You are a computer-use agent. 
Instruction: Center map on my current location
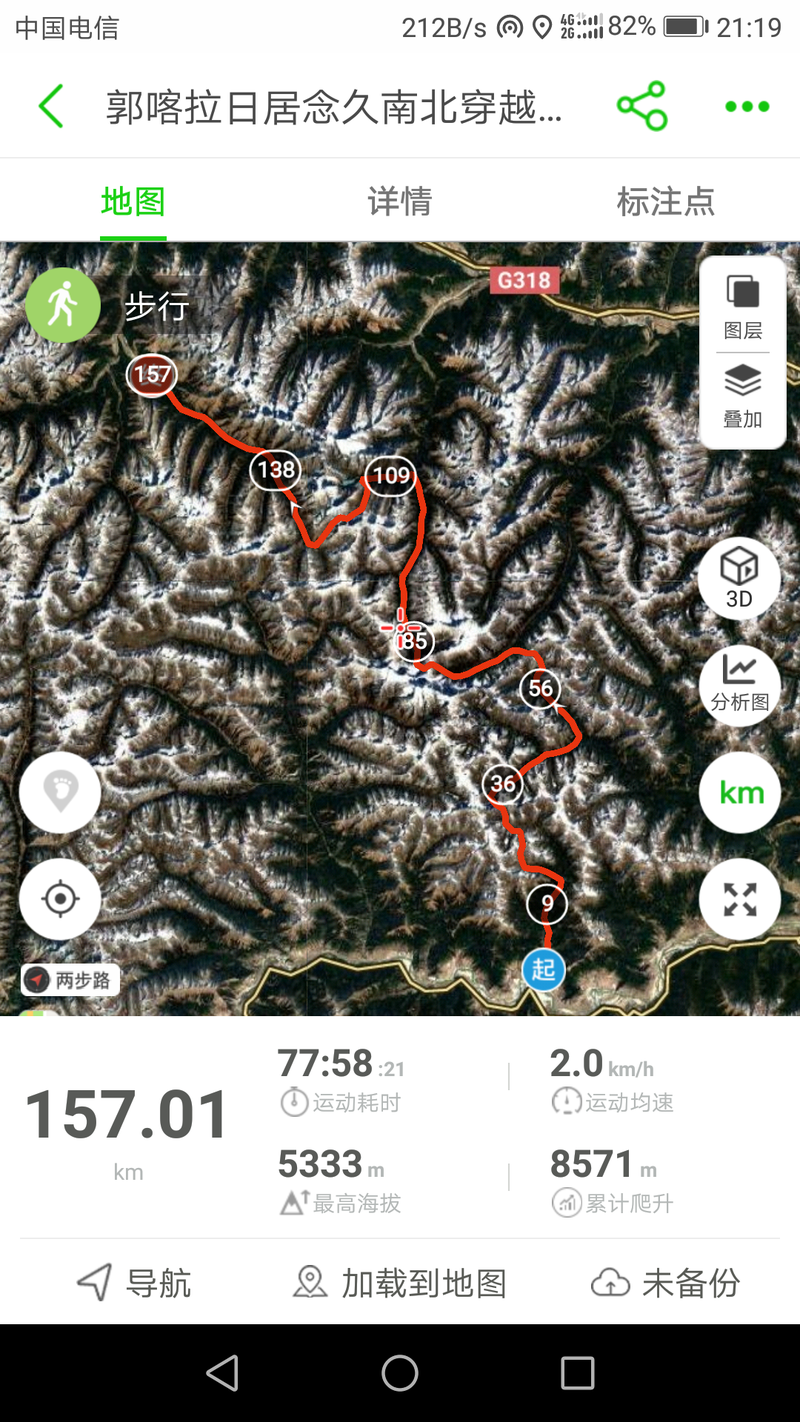point(60,899)
